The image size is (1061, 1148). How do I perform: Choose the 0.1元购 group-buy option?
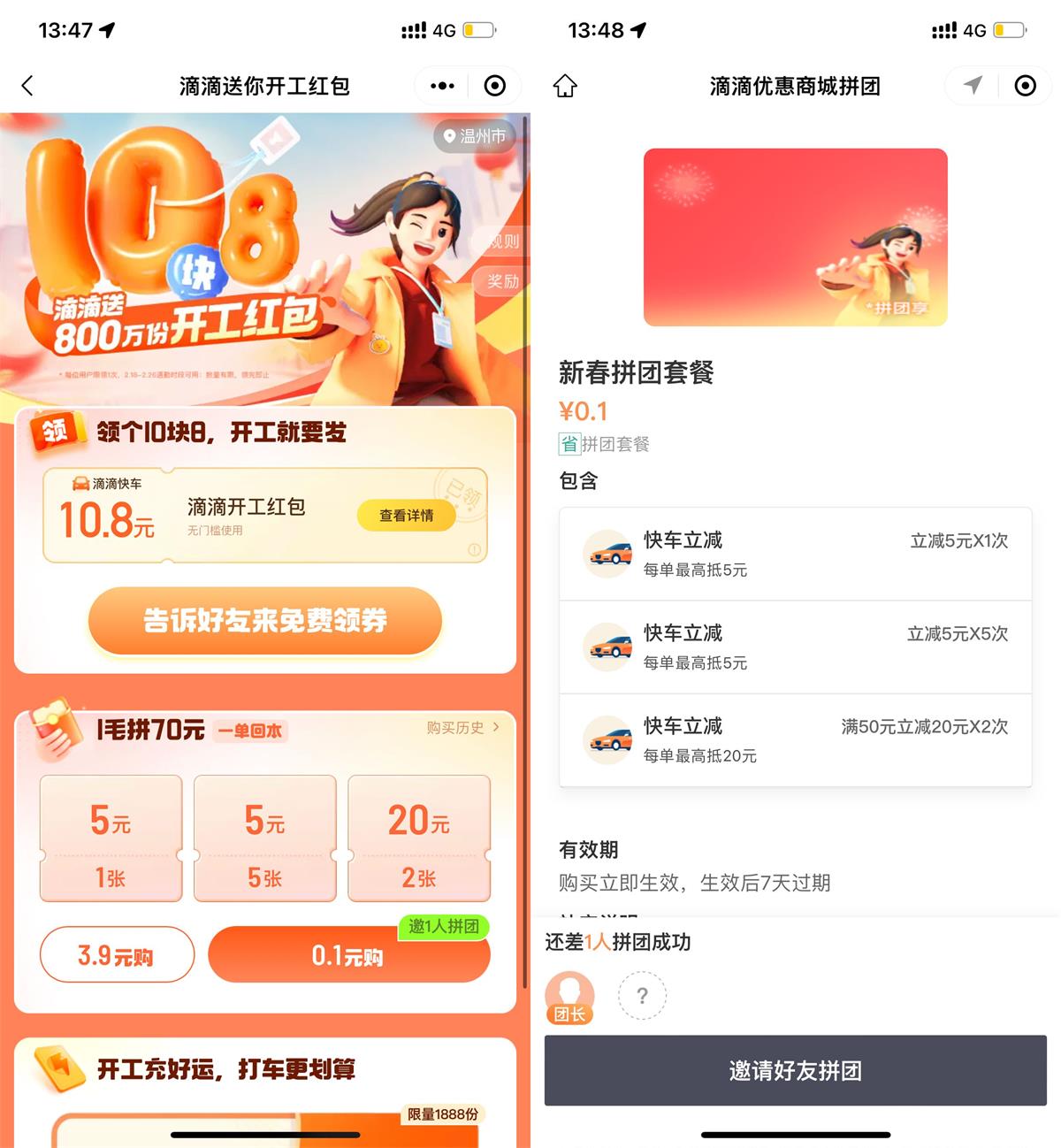pyautogui.click(x=349, y=955)
